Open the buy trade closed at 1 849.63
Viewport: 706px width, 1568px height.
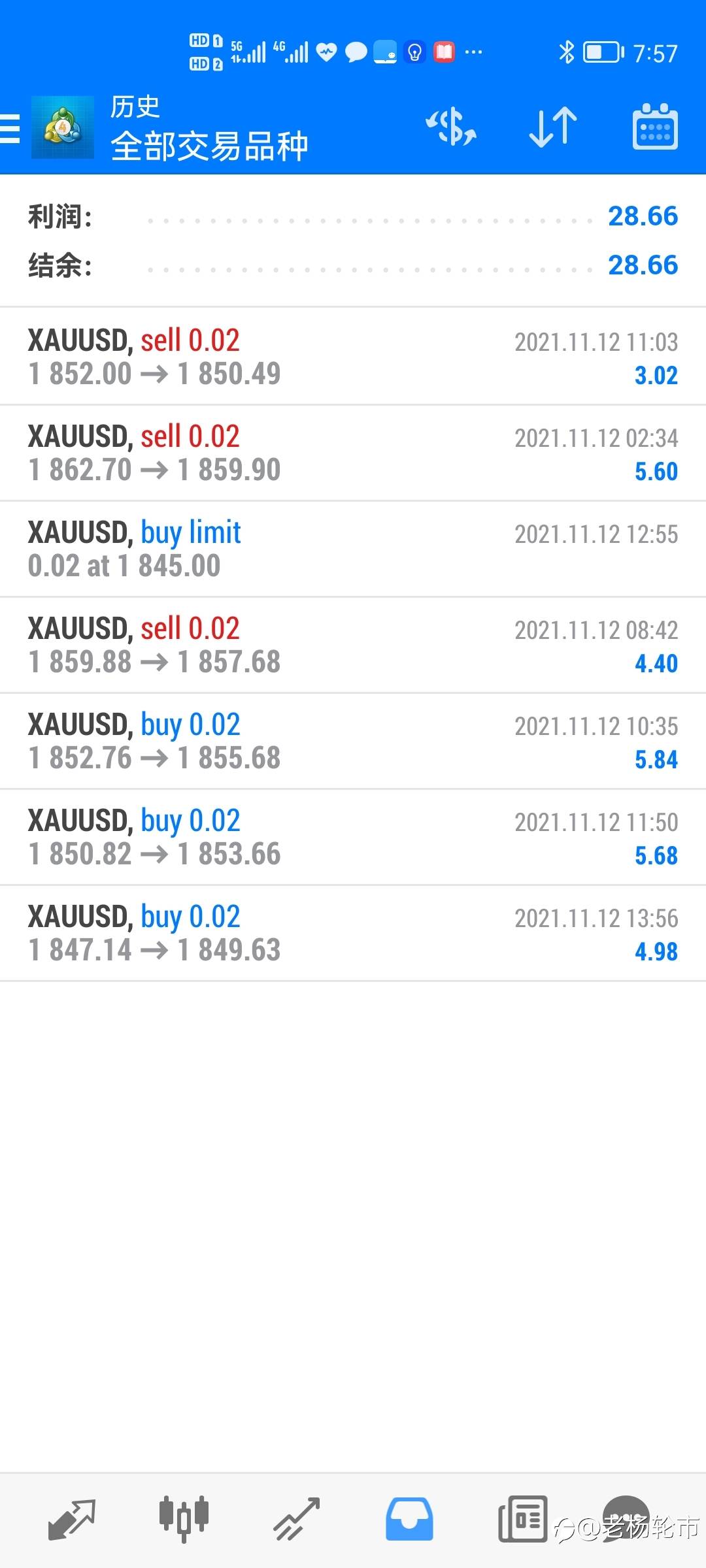(x=353, y=933)
